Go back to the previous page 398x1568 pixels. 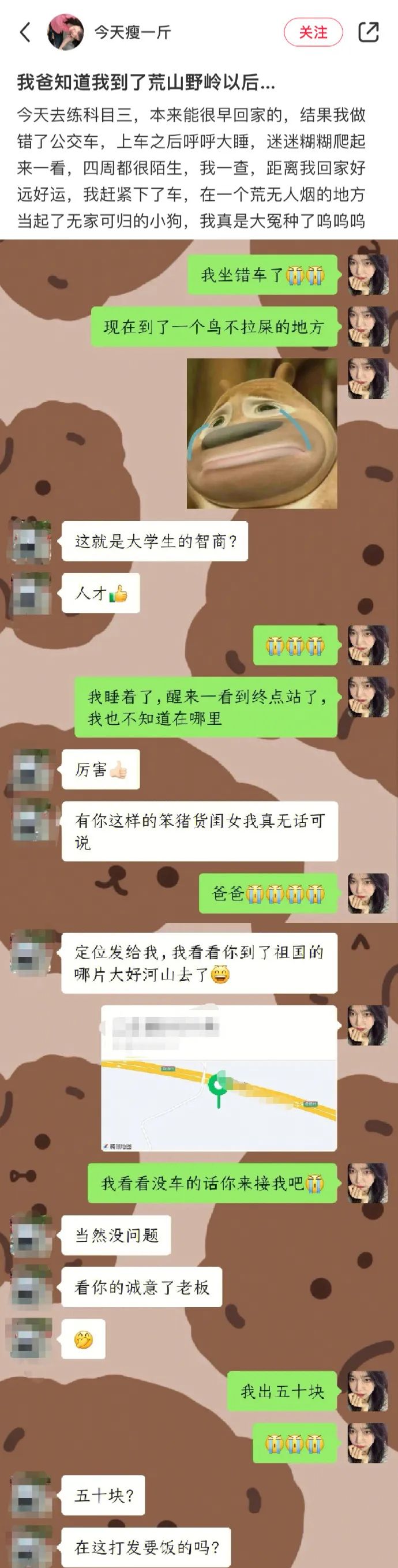25,32
